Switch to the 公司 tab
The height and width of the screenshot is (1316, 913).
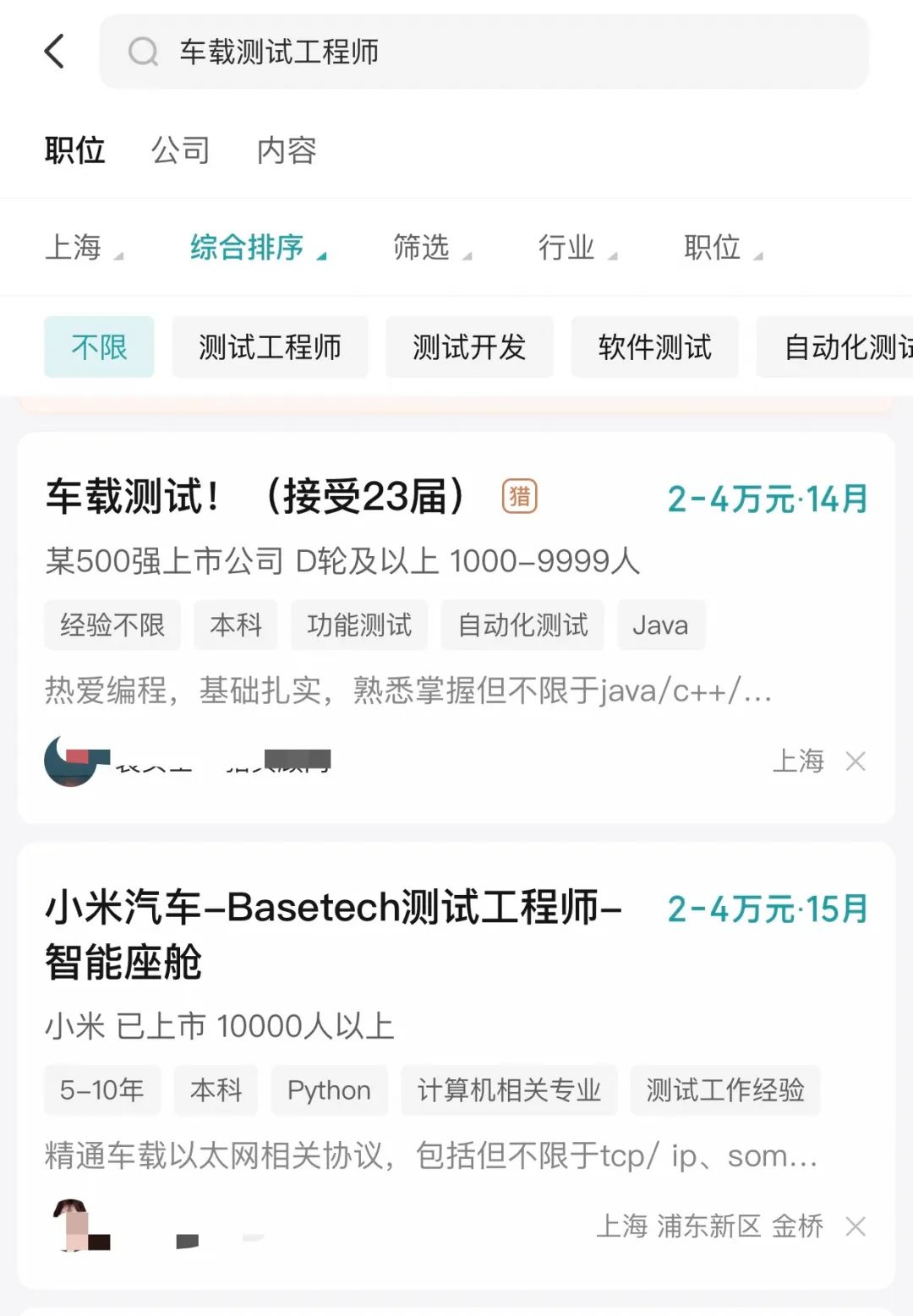click(x=180, y=150)
